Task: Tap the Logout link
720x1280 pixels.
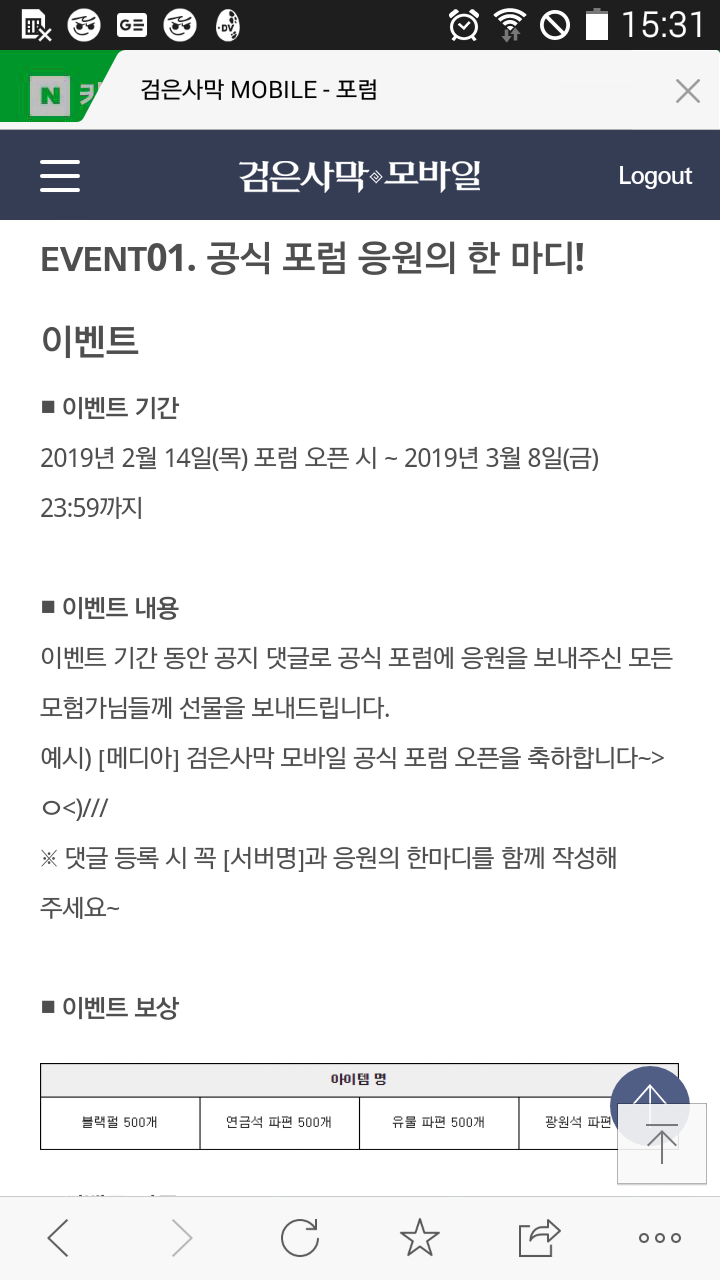Action: coord(655,176)
